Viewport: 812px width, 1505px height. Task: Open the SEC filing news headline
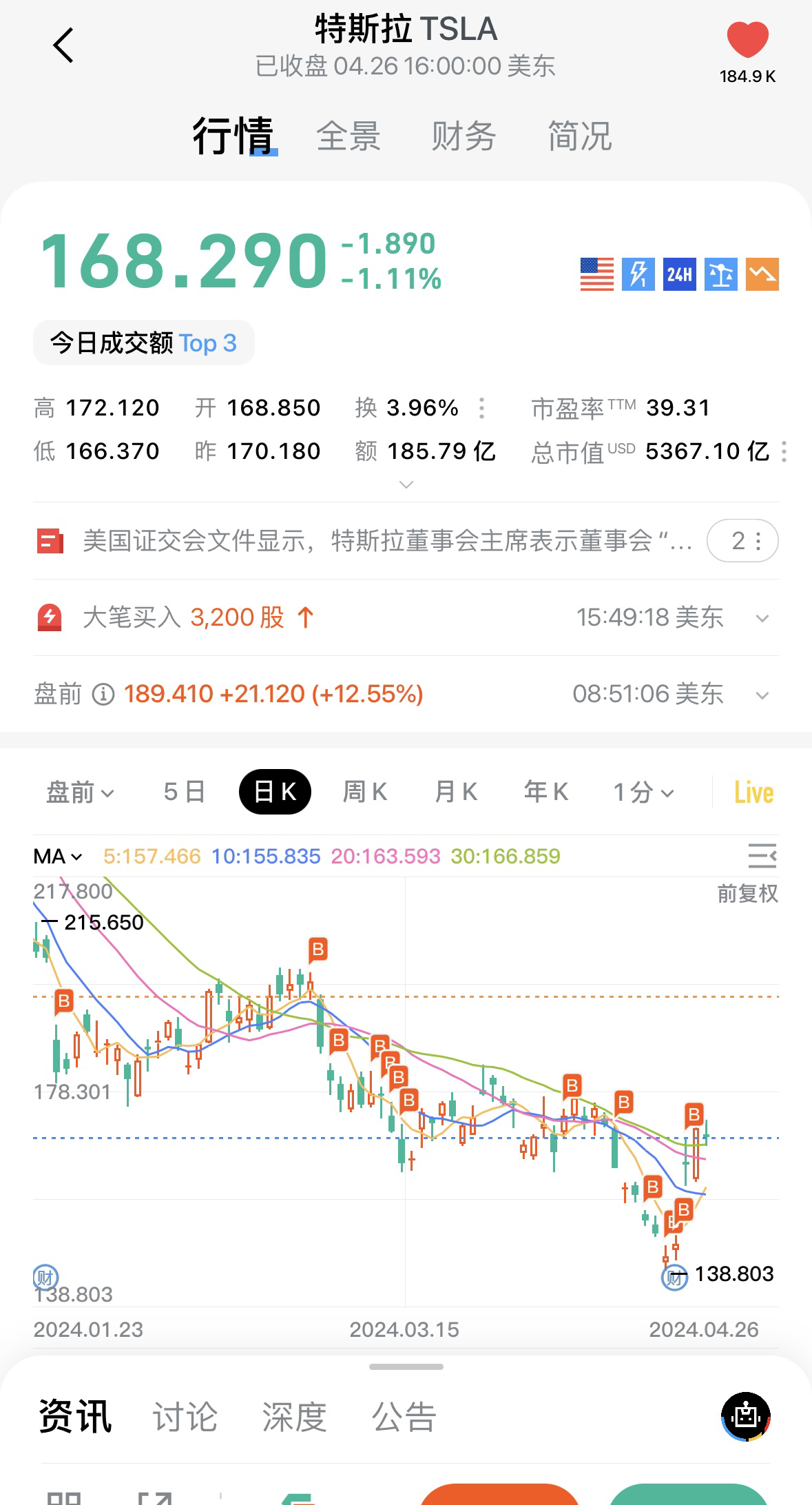tap(386, 541)
